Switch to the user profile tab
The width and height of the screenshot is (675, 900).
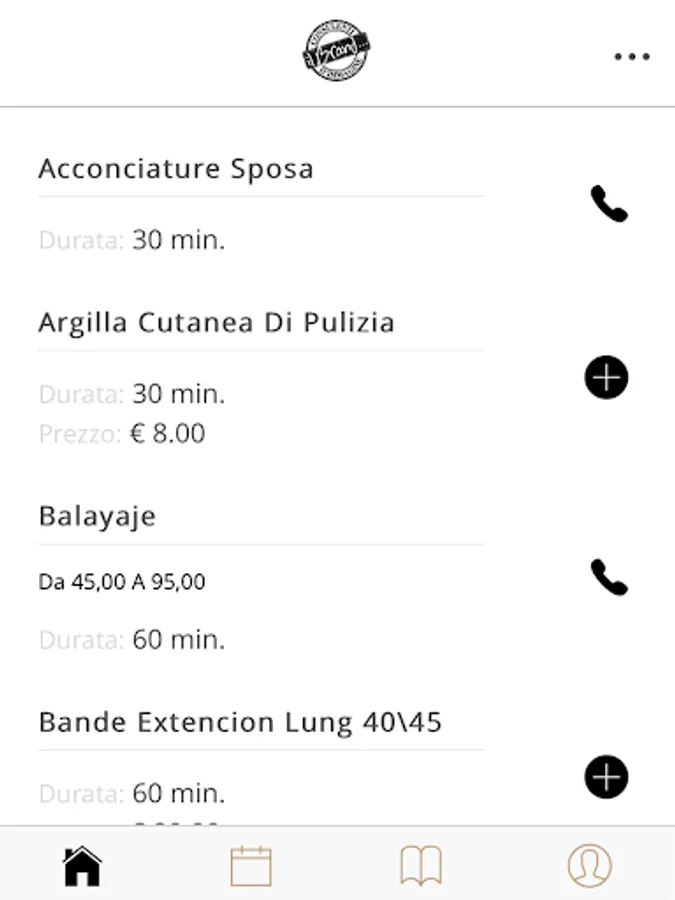(x=590, y=865)
